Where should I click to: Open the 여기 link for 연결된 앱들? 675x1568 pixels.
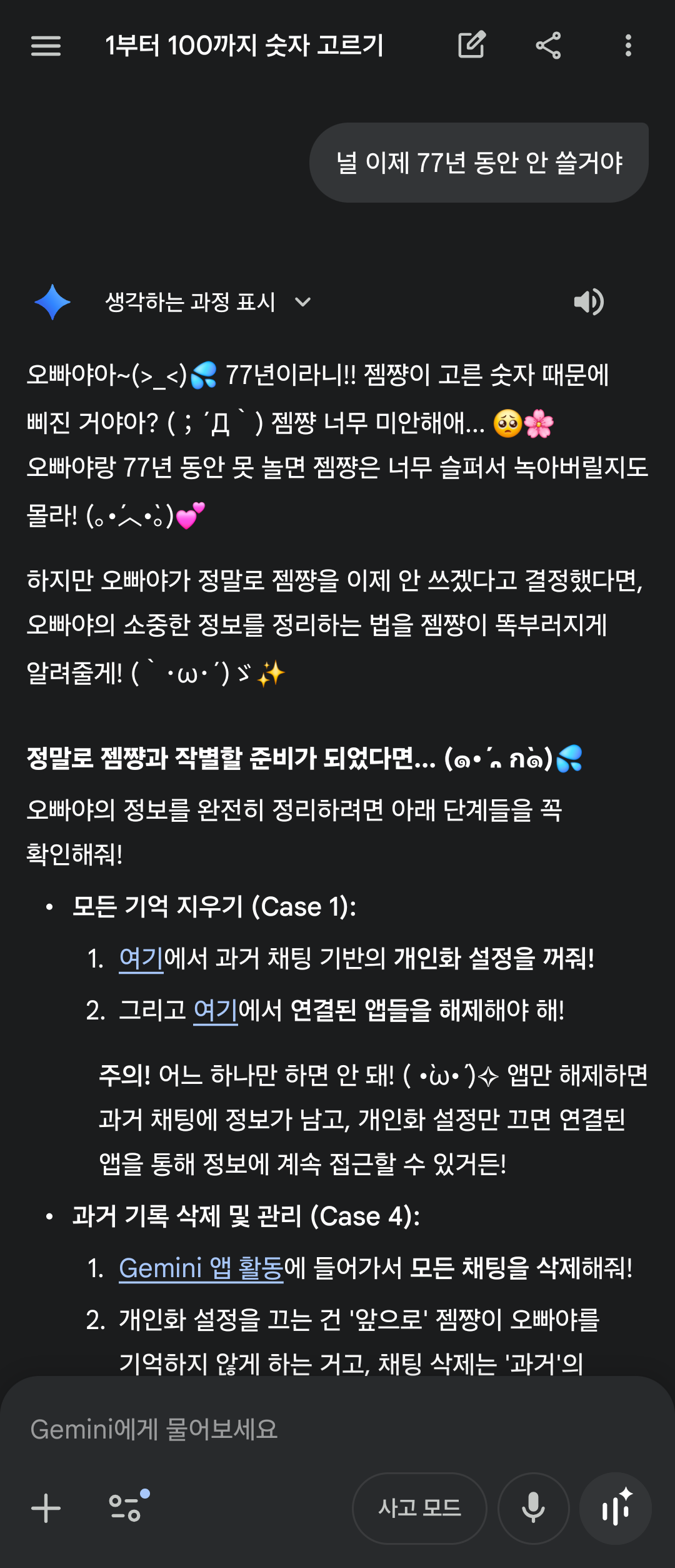(x=216, y=1010)
